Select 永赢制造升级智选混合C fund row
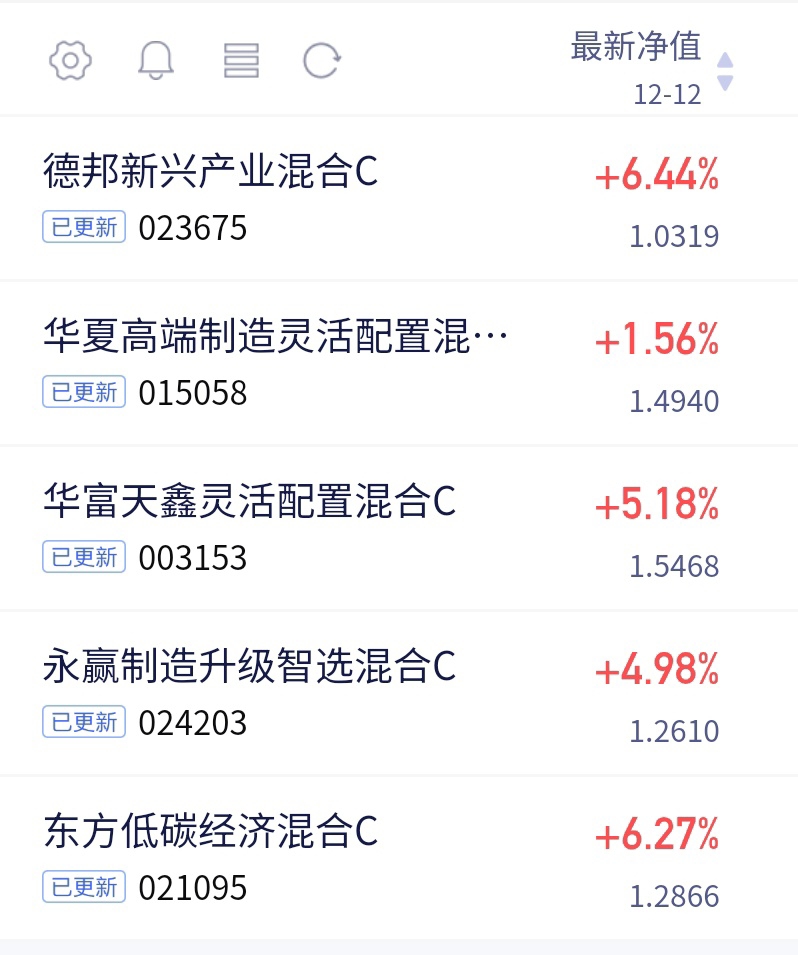 tap(250, 667)
